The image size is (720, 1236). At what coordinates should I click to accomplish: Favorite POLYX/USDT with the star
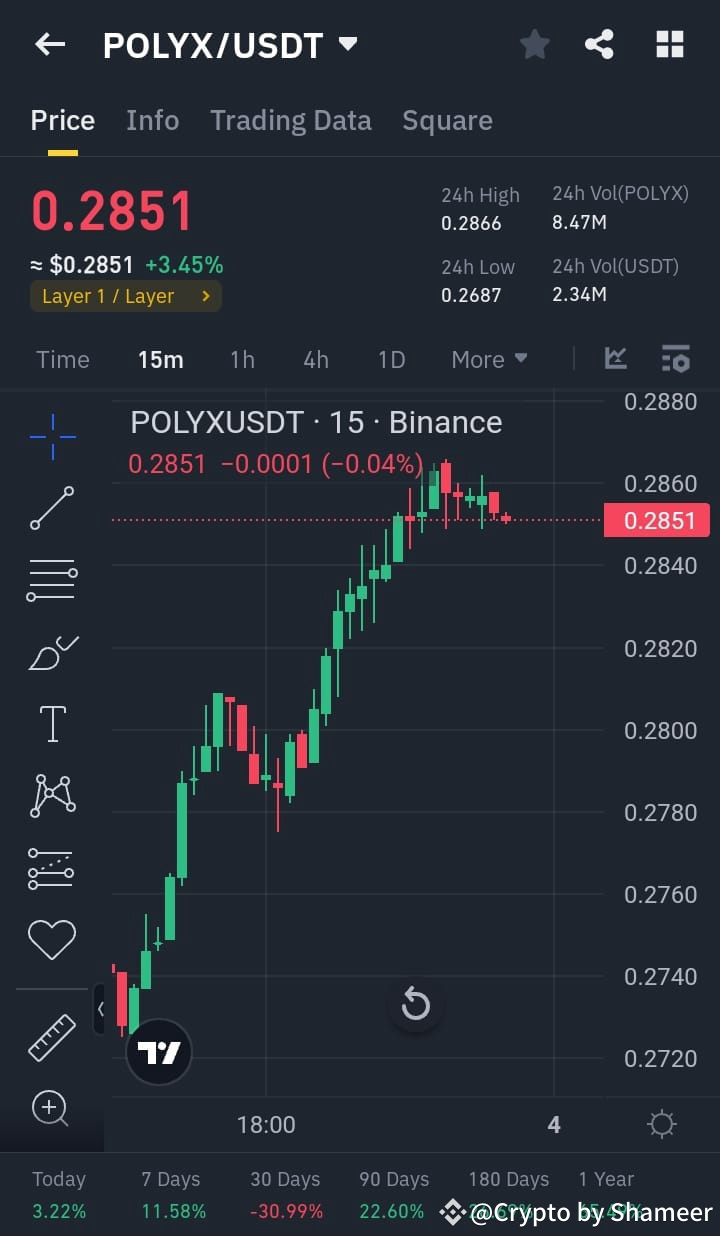[x=534, y=44]
